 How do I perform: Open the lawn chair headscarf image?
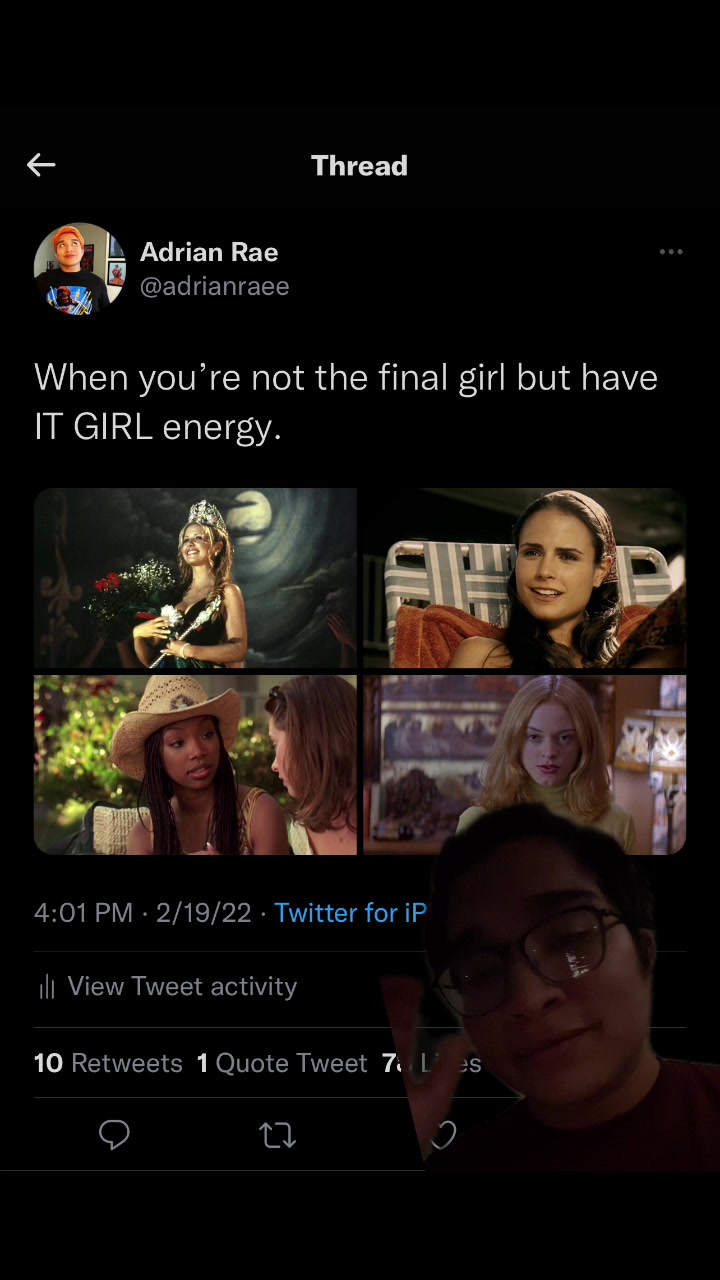[x=524, y=578]
